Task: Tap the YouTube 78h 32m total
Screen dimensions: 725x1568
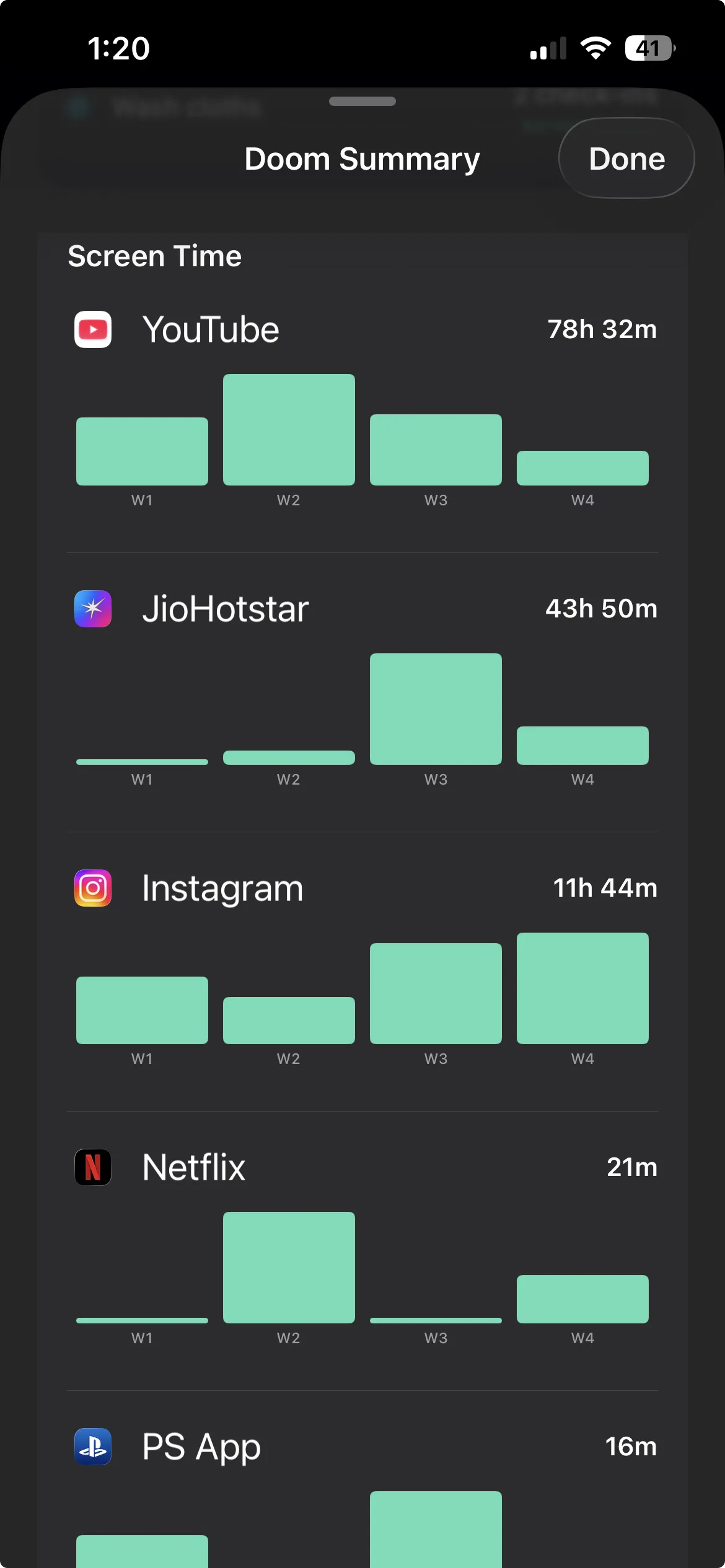Action: click(603, 329)
